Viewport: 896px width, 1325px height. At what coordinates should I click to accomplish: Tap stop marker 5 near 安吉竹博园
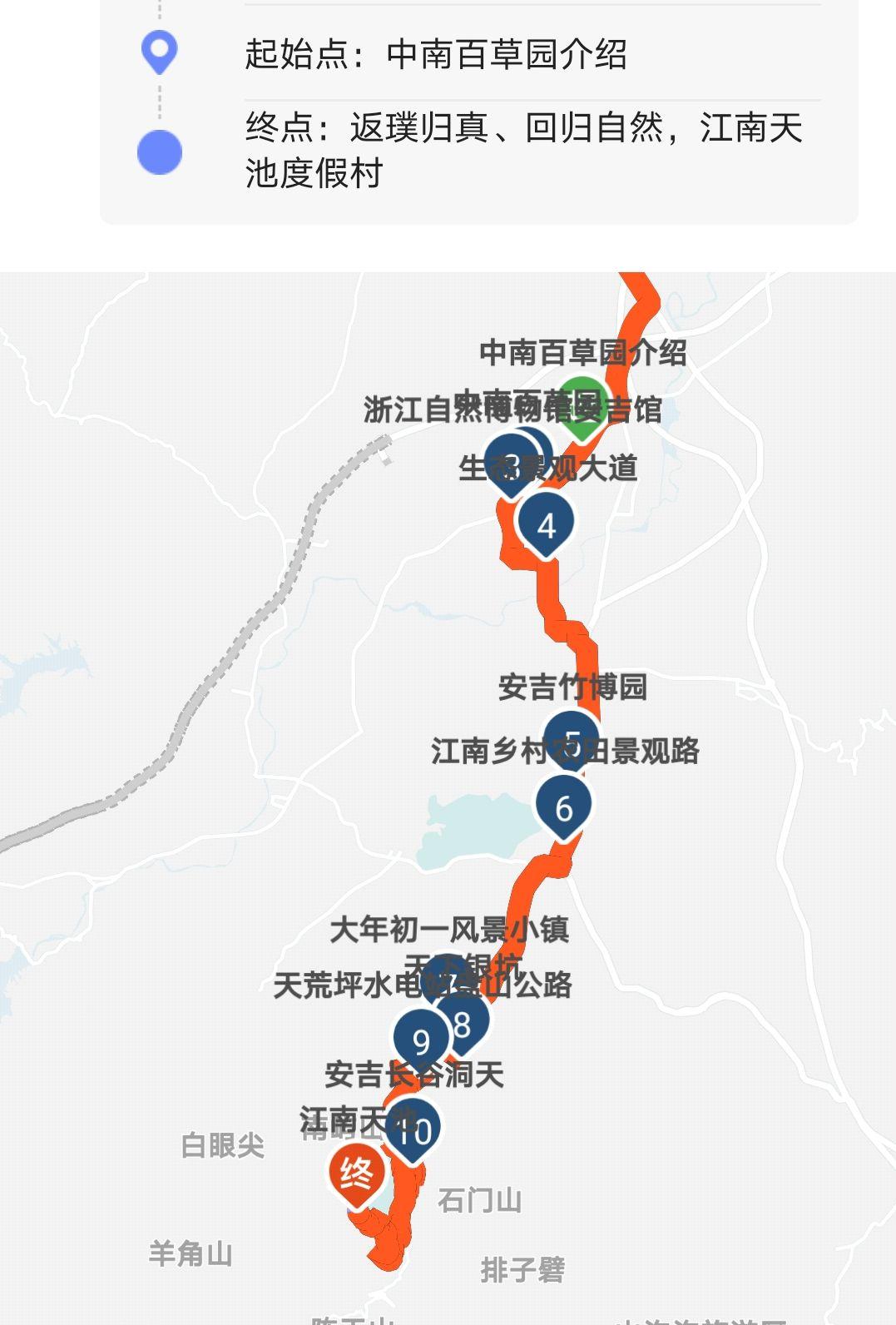572,737
